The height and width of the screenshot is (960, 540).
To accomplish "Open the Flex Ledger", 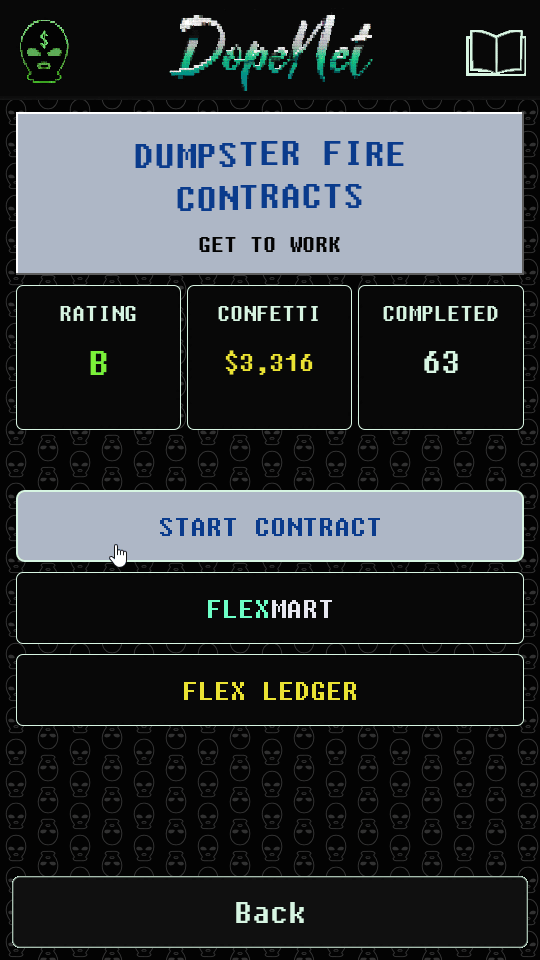I will pyautogui.click(x=269, y=690).
